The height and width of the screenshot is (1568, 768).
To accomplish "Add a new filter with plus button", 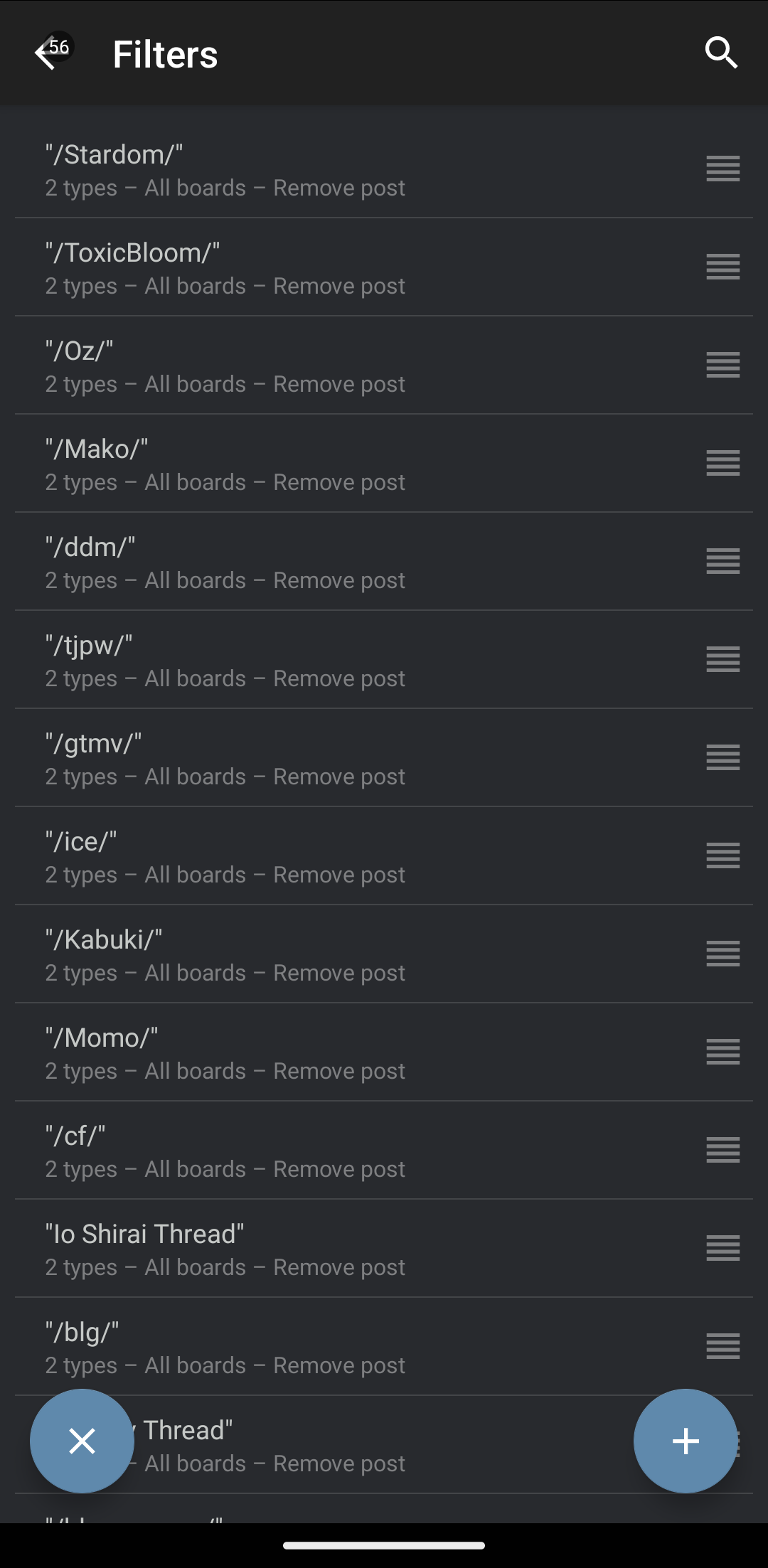I will point(685,1441).
